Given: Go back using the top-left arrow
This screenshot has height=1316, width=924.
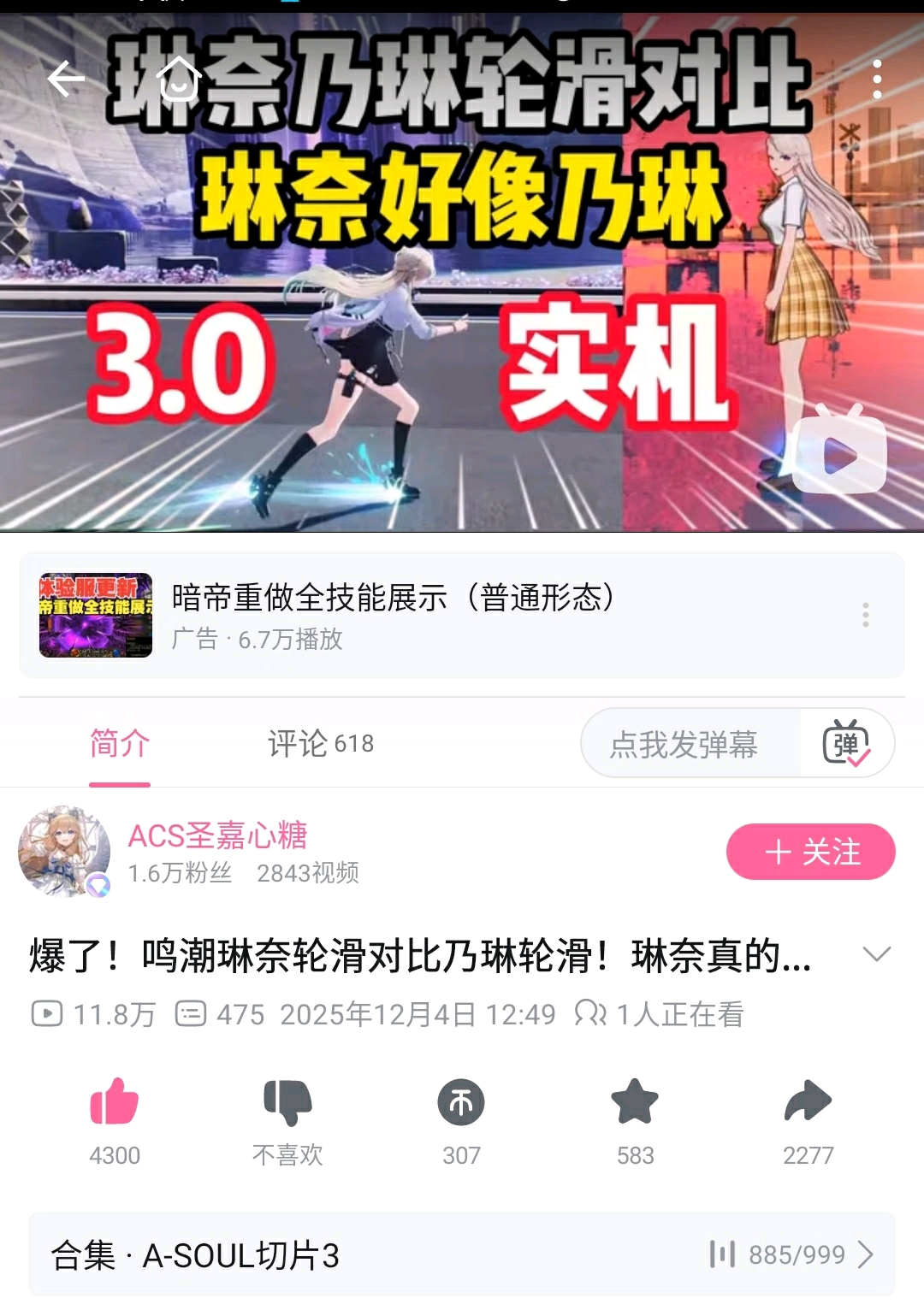Looking at the screenshot, I should [66, 80].
